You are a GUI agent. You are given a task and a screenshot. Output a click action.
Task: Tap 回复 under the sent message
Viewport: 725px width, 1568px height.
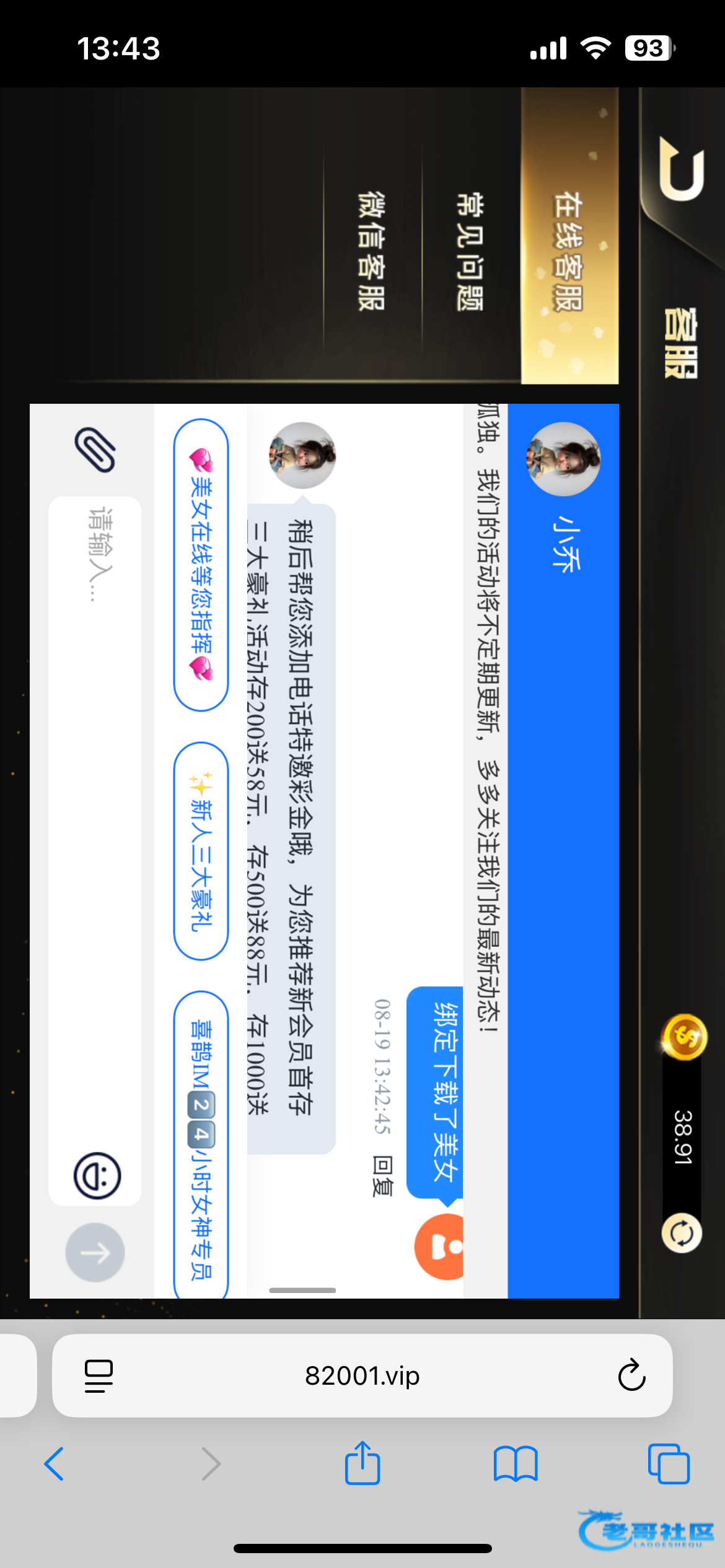click(x=382, y=1175)
